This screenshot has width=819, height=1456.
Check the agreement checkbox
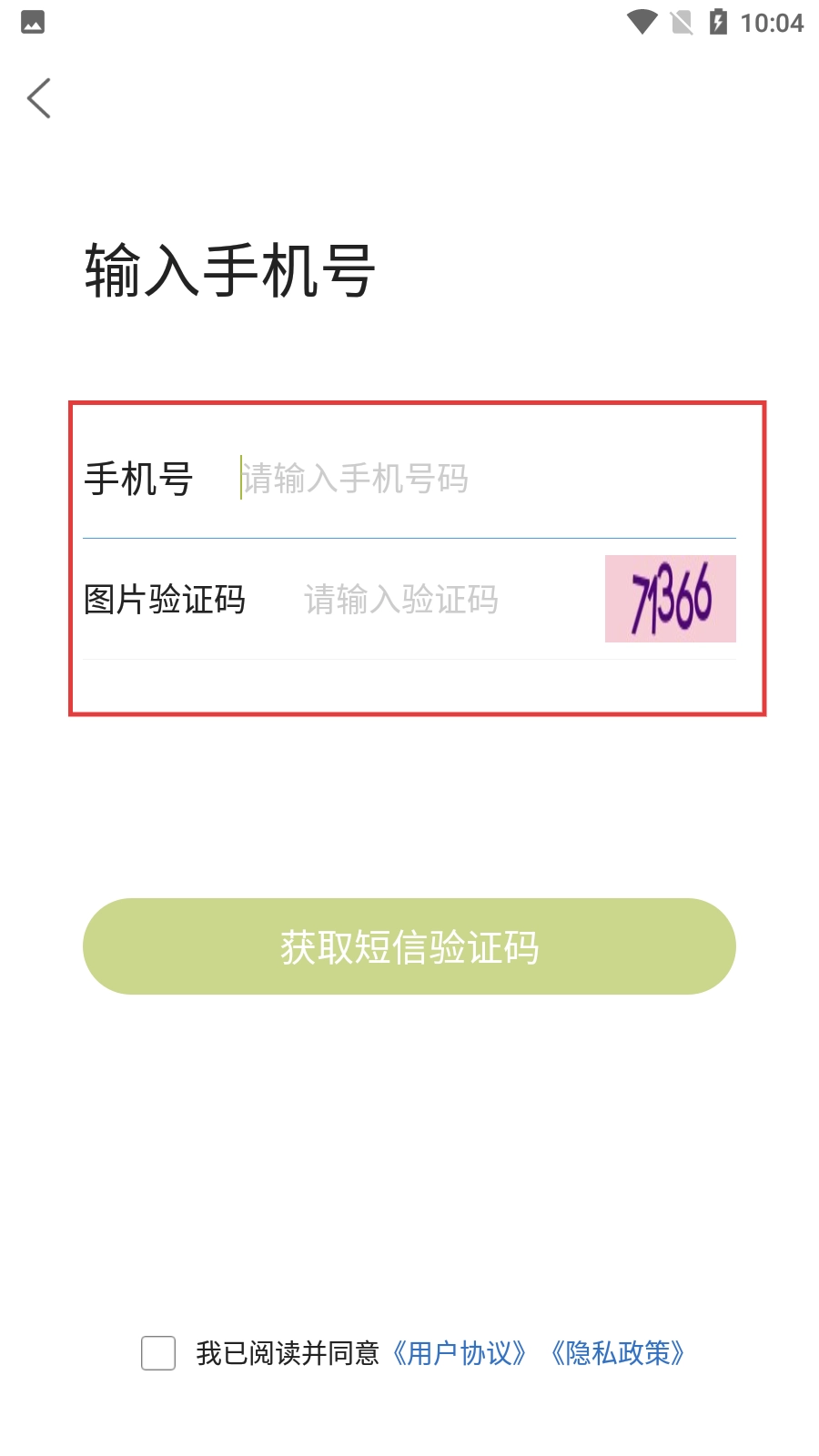[x=158, y=1353]
